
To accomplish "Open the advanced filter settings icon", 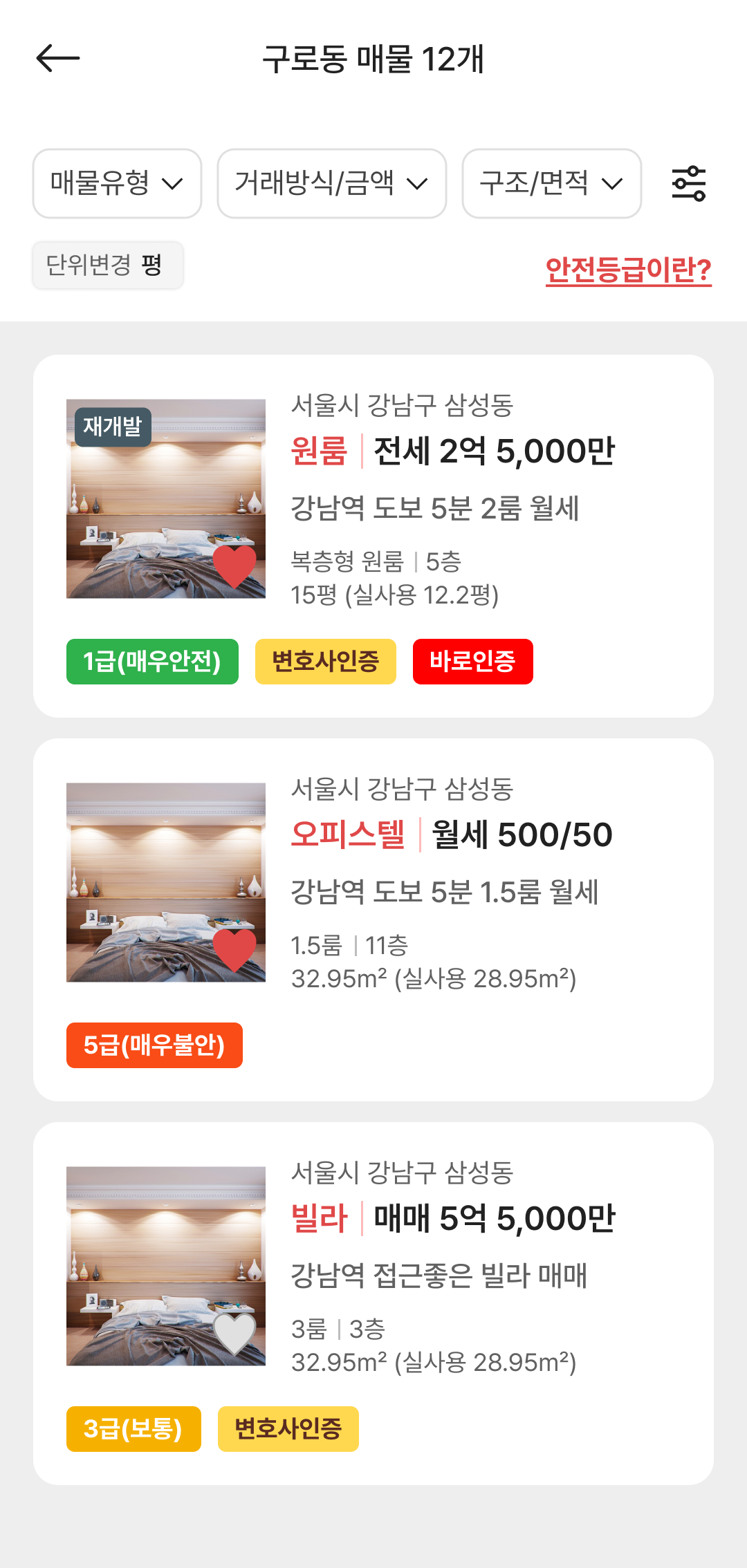I will [689, 184].
